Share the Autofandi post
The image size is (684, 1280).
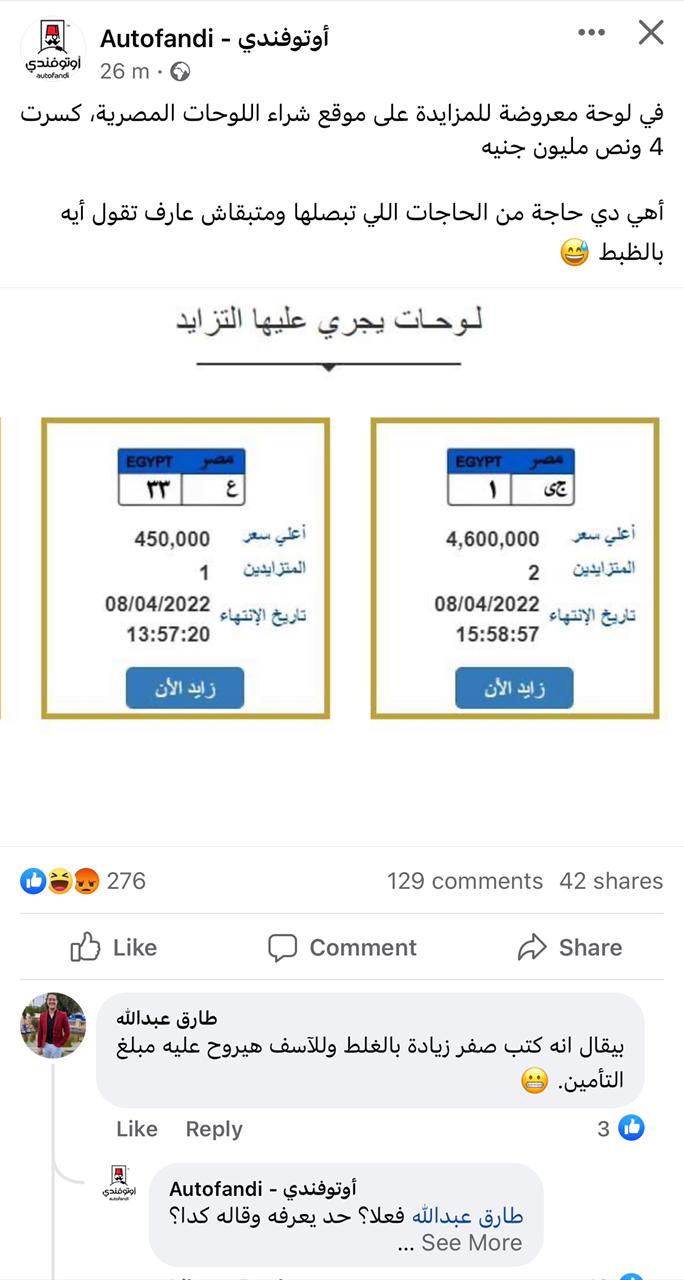(569, 947)
